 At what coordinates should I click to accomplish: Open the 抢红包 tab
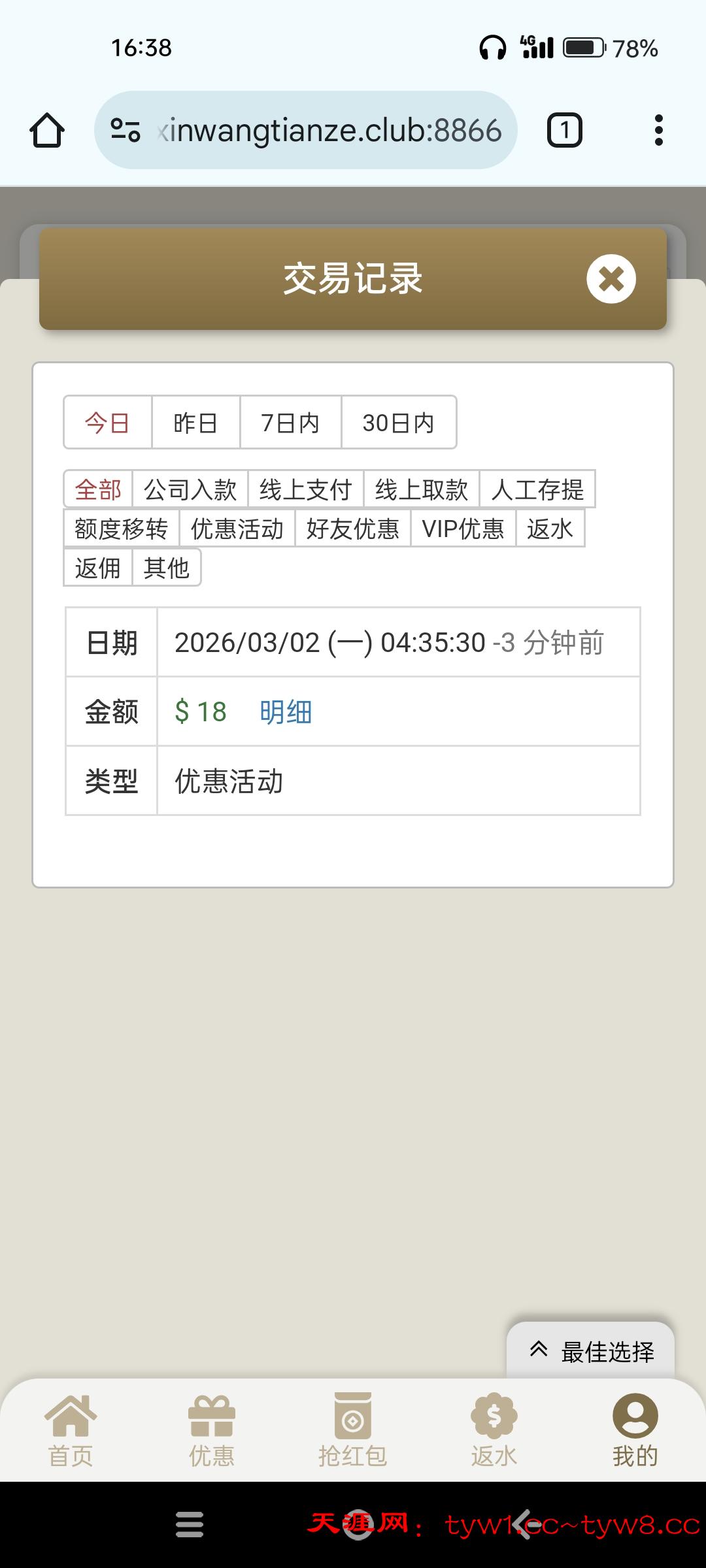pyautogui.click(x=353, y=1431)
